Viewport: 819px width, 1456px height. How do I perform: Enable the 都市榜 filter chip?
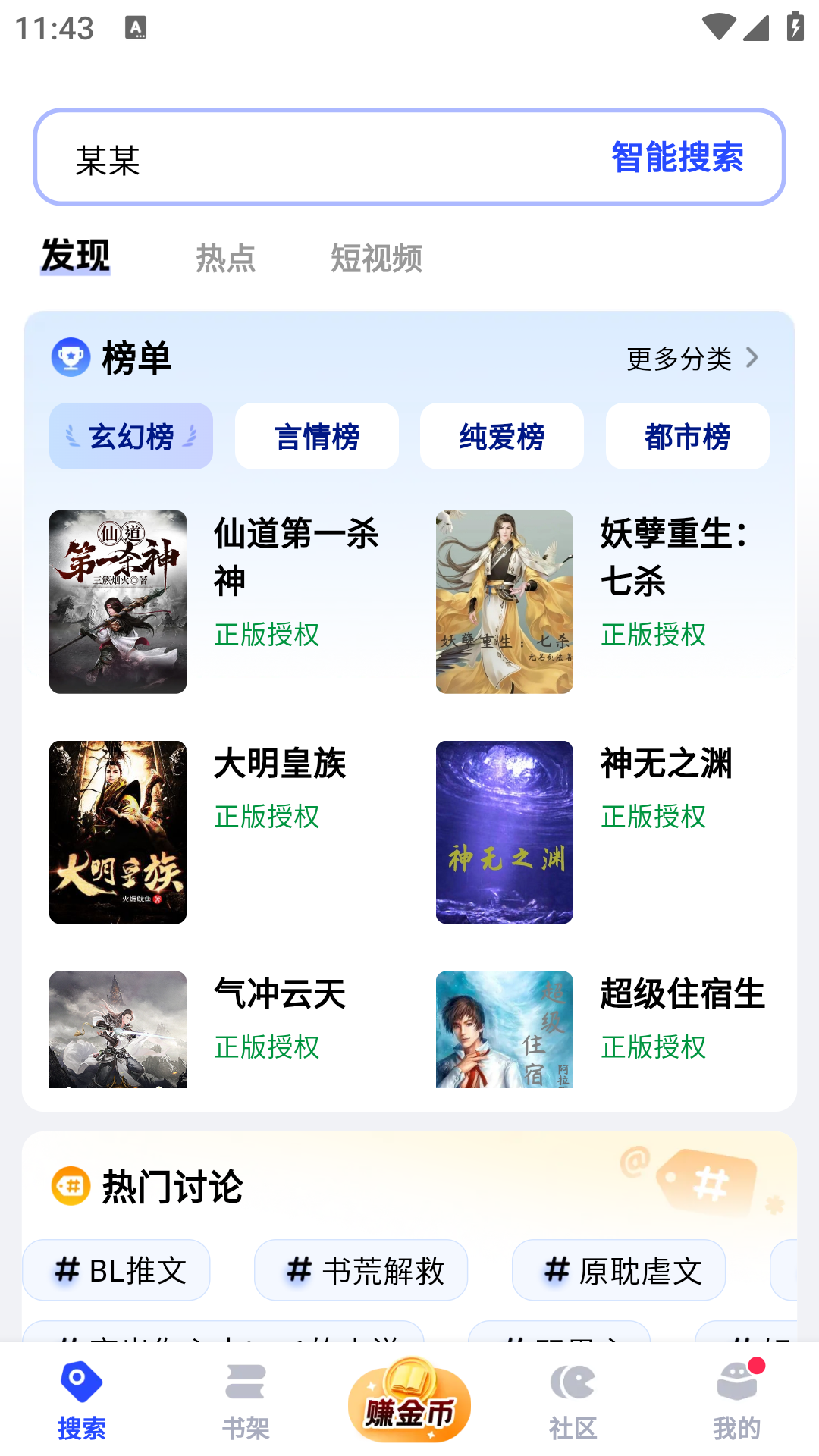pyautogui.click(x=687, y=436)
